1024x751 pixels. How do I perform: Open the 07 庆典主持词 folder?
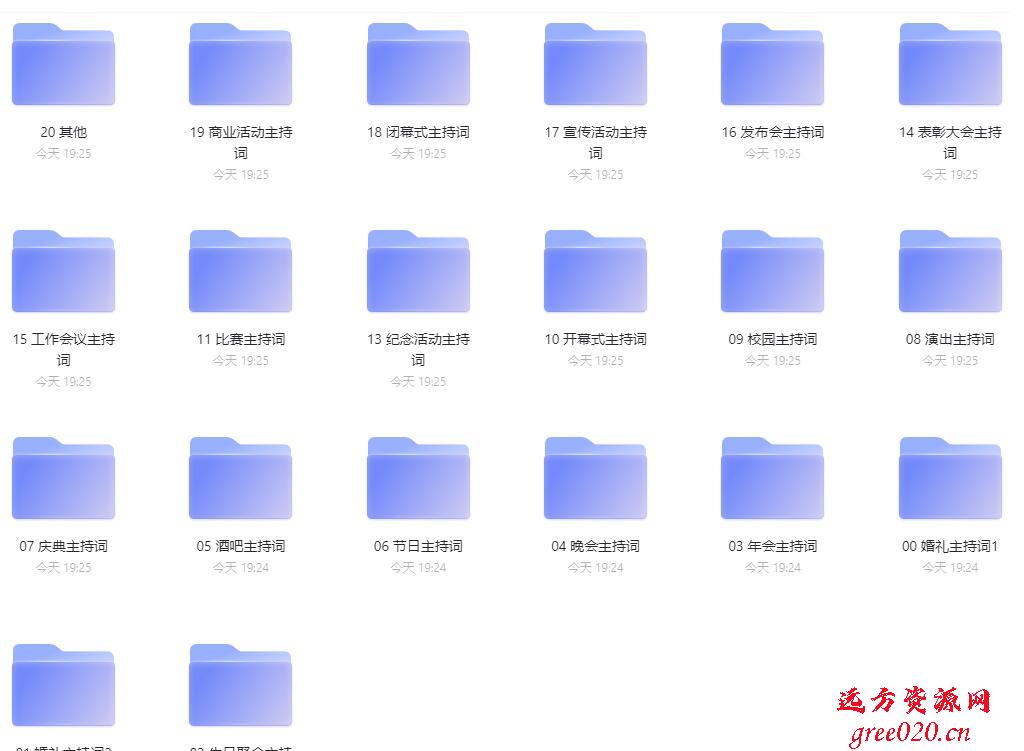[x=63, y=479]
